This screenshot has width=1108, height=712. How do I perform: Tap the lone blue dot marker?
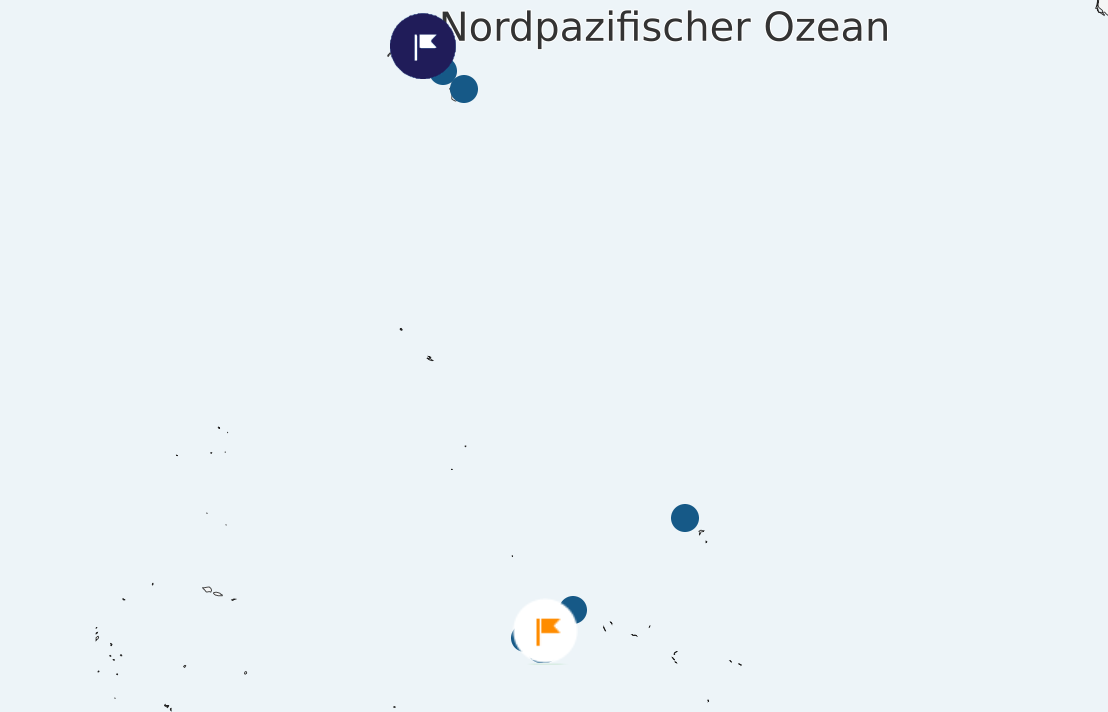pos(685,518)
